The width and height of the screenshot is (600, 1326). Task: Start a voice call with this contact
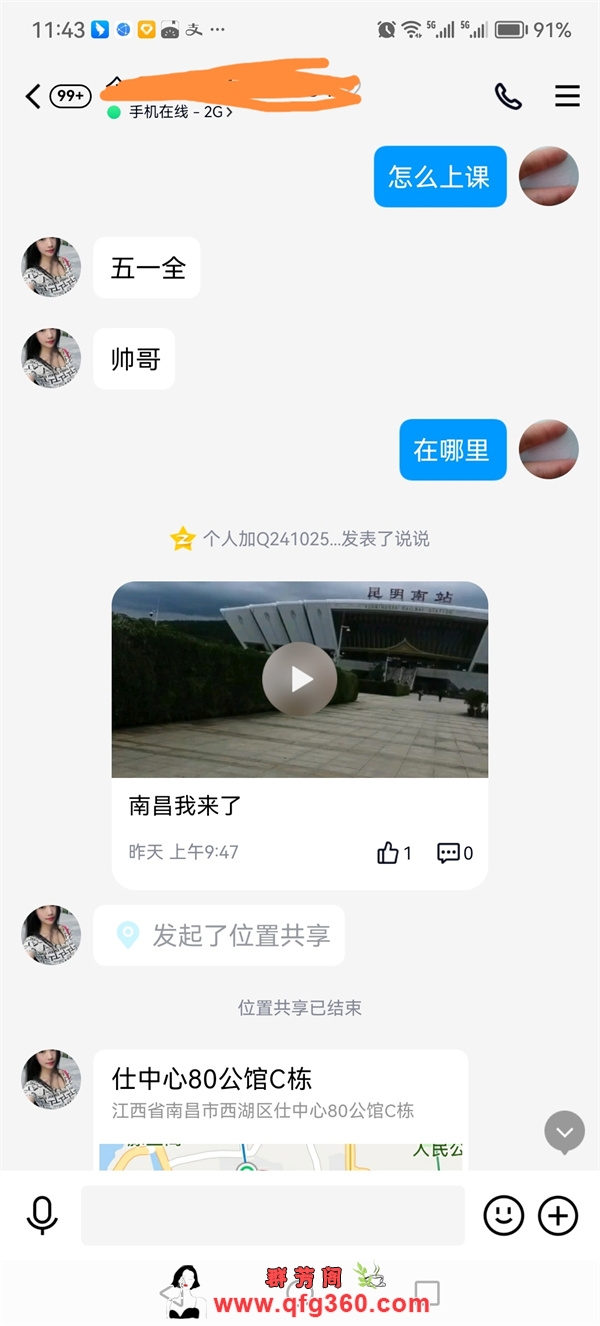pyautogui.click(x=508, y=96)
